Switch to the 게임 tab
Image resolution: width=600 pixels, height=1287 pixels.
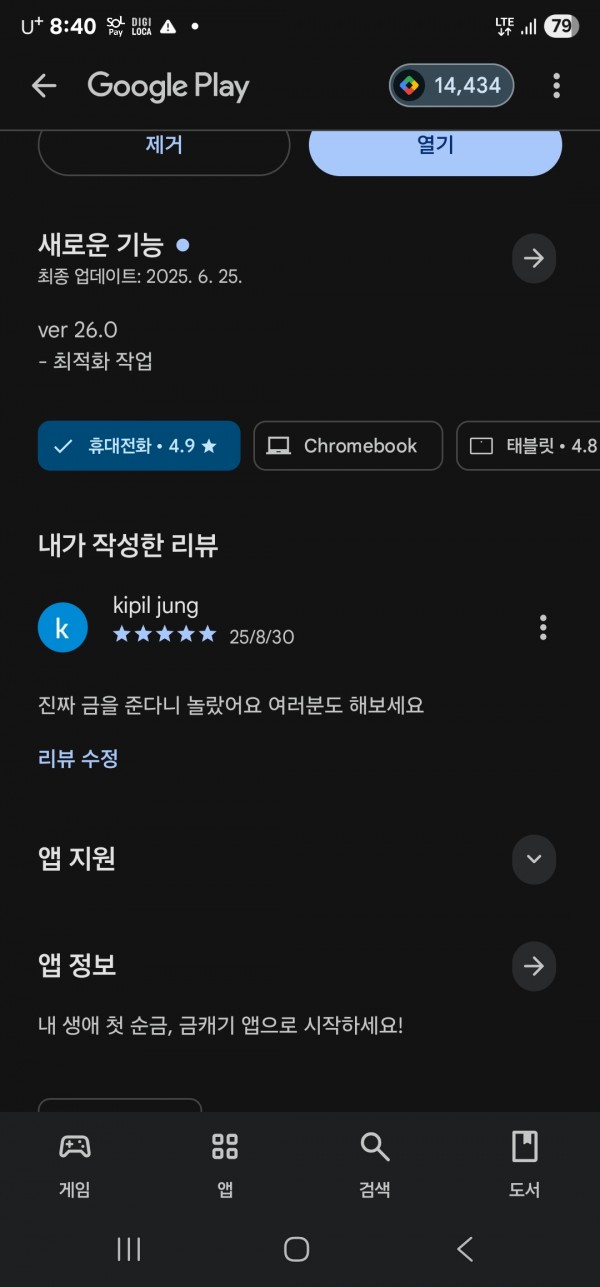75,1164
